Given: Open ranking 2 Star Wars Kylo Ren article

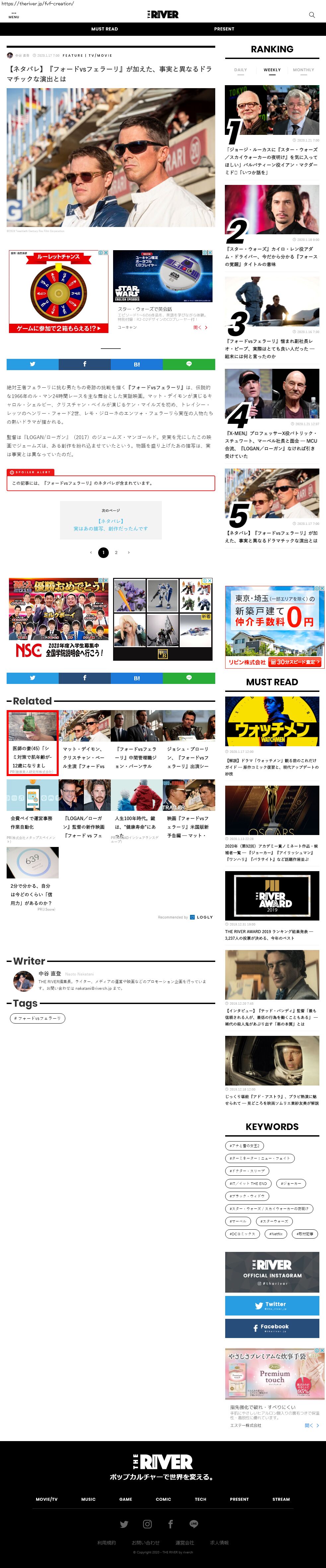Looking at the screenshot, I should pos(272,256).
